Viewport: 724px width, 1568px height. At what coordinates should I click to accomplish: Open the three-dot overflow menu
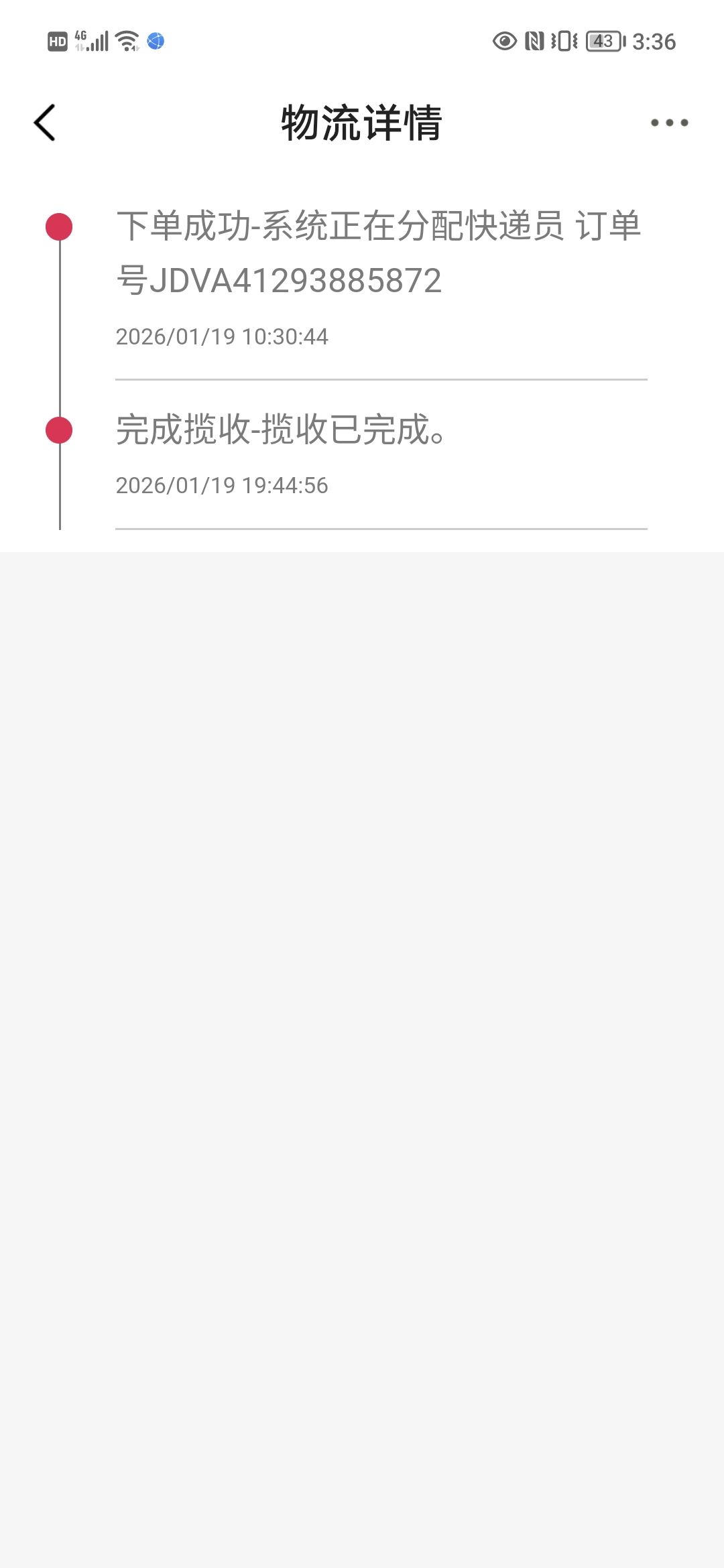(x=669, y=123)
